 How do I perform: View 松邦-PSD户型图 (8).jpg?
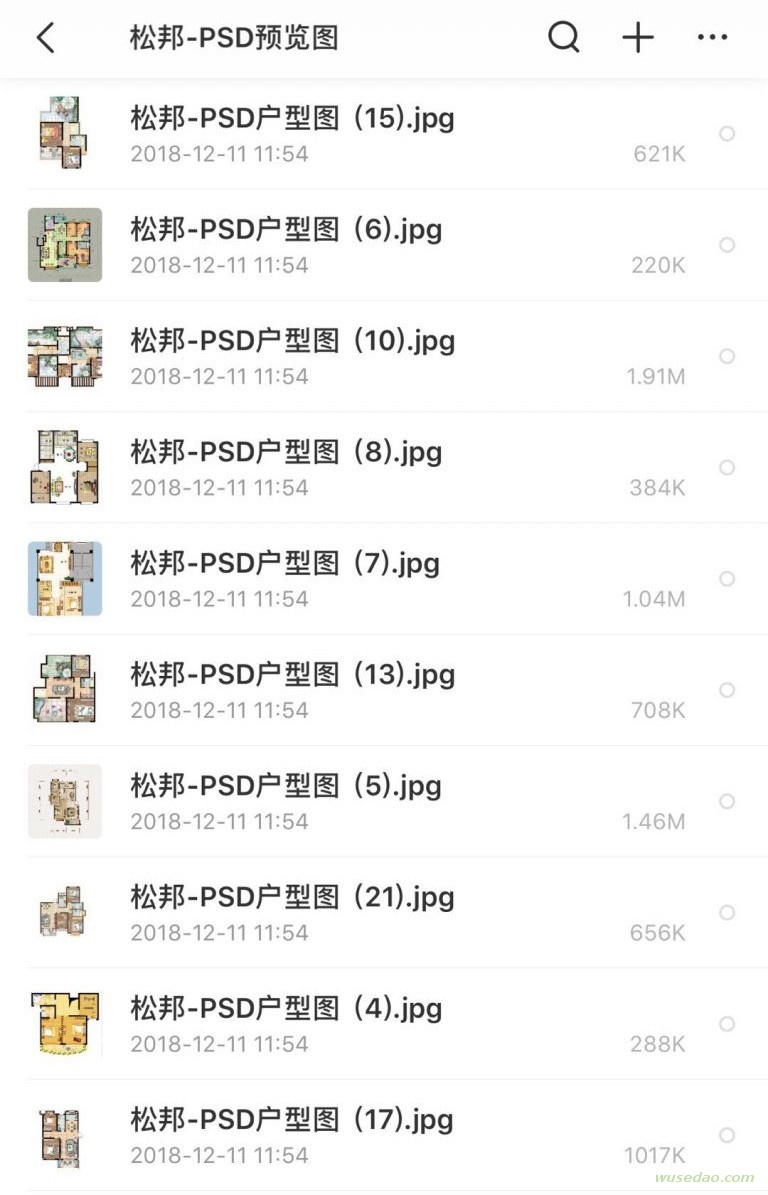click(x=286, y=452)
